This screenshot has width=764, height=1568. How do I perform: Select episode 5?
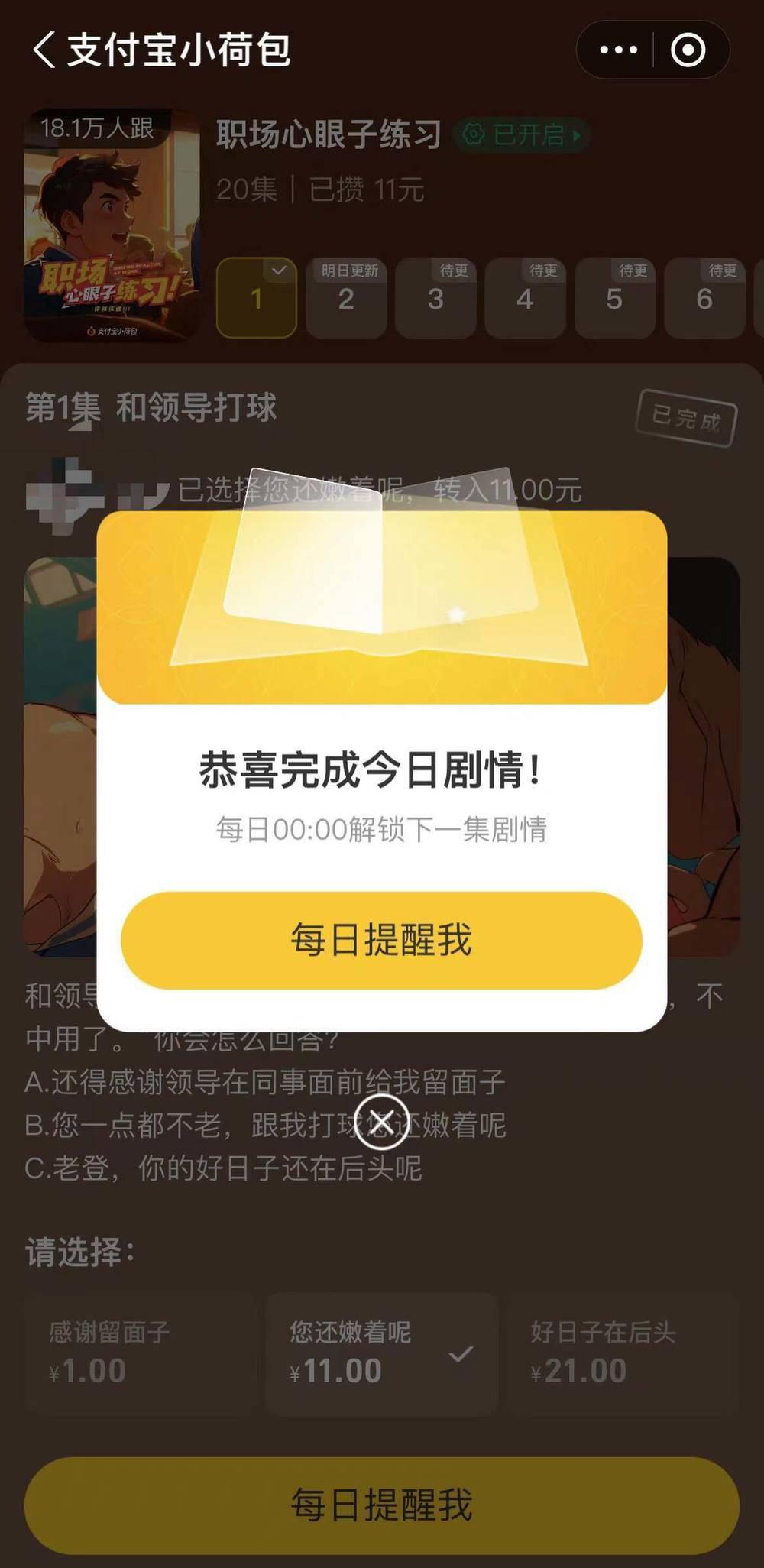614,299
